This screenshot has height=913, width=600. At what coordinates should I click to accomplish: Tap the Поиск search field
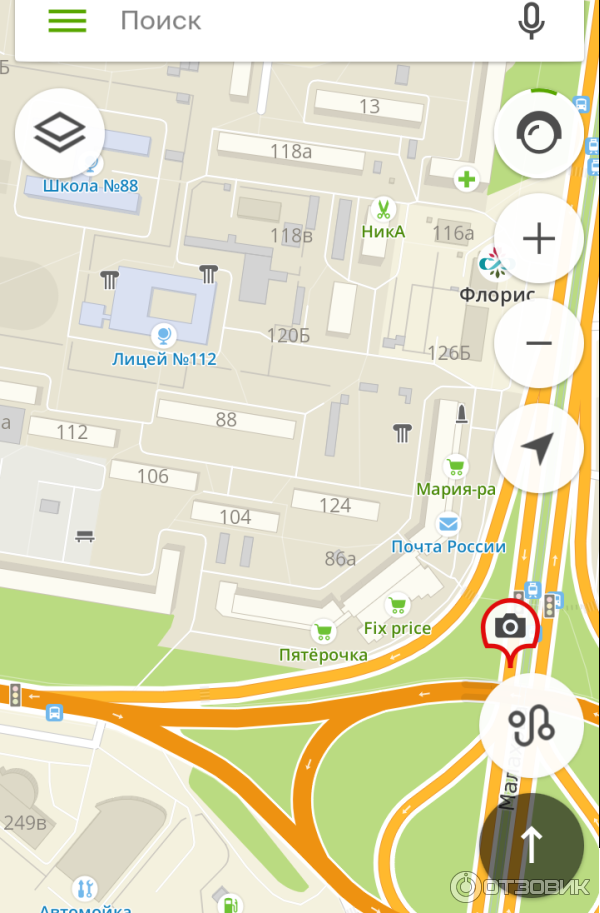[300, 21]
